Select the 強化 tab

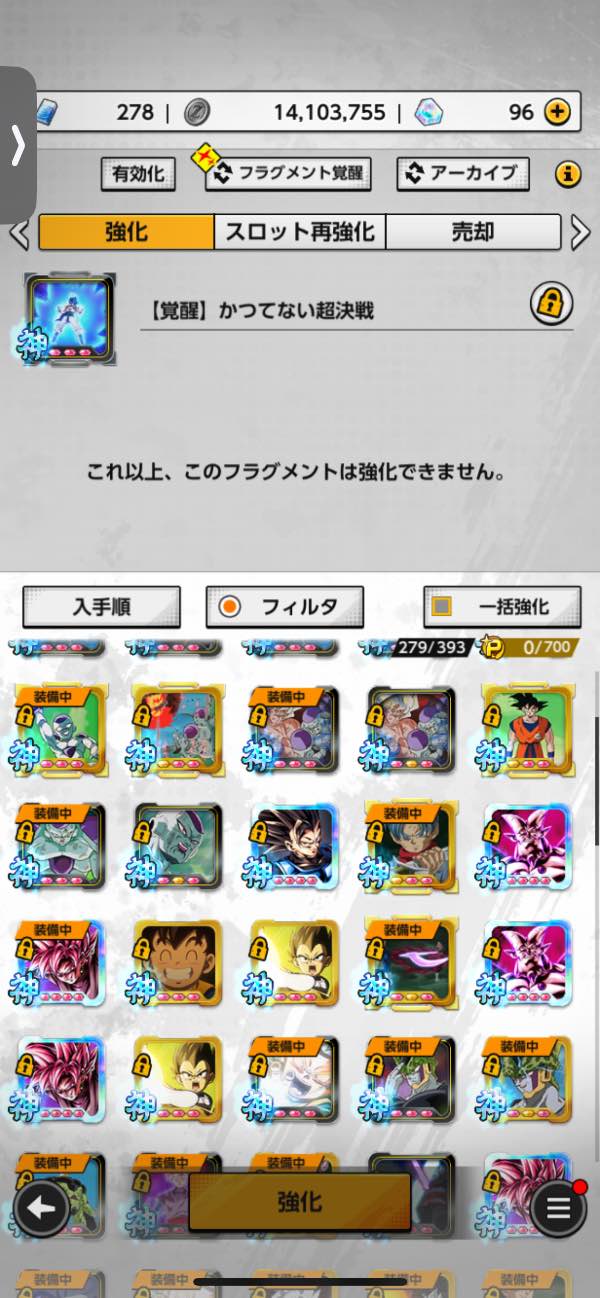pos(126,232)
